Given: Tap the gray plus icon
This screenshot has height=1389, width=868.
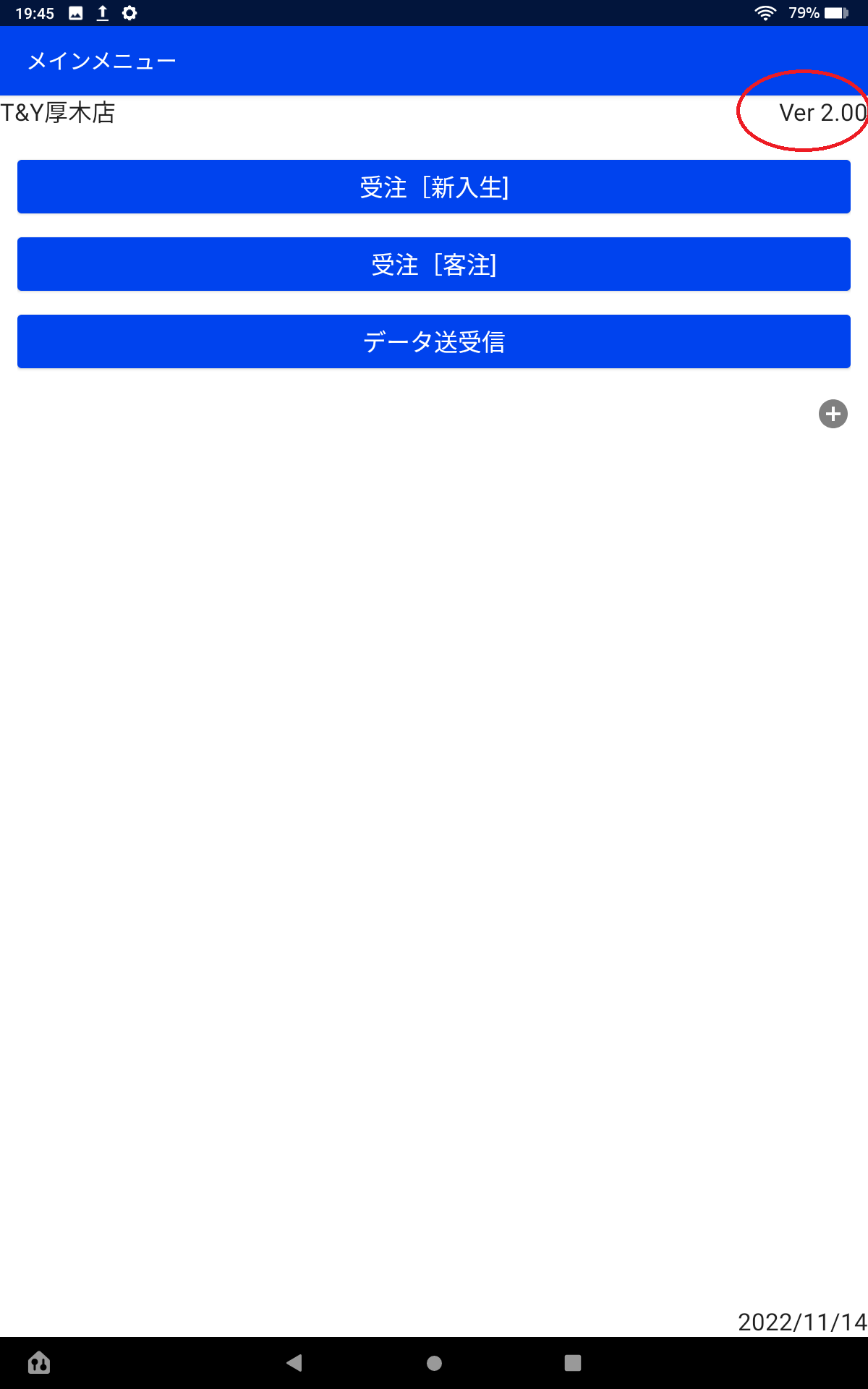Looking at the screenshot, I should click(833, 414).
